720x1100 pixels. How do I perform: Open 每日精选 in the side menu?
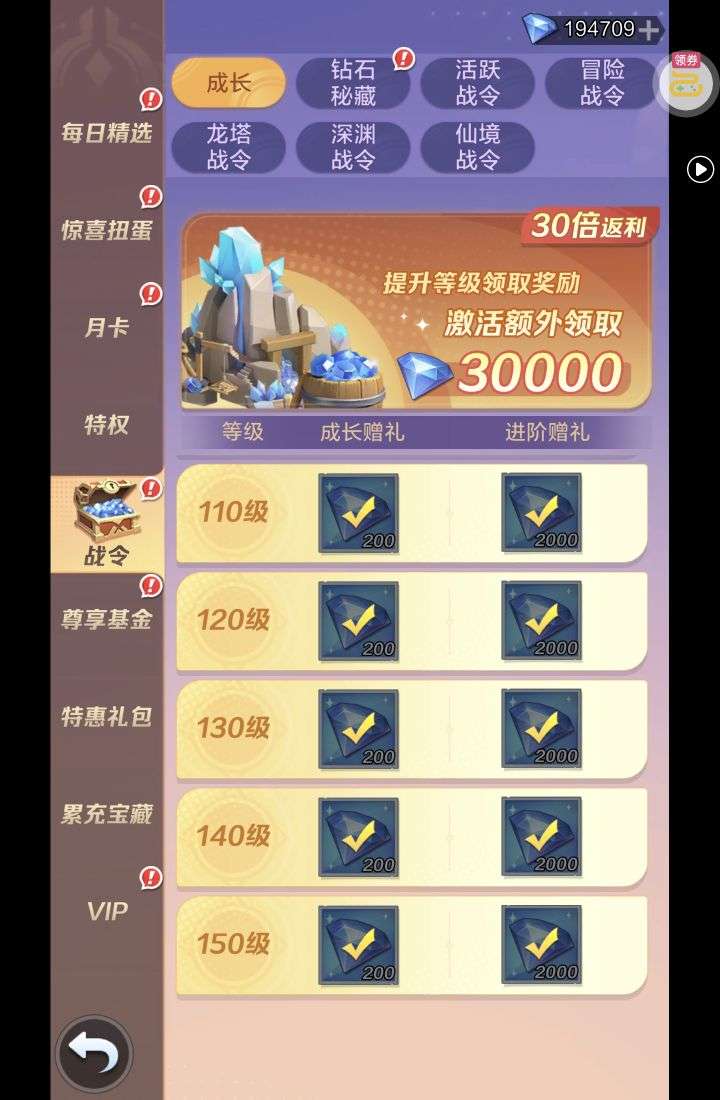[106, 133]
